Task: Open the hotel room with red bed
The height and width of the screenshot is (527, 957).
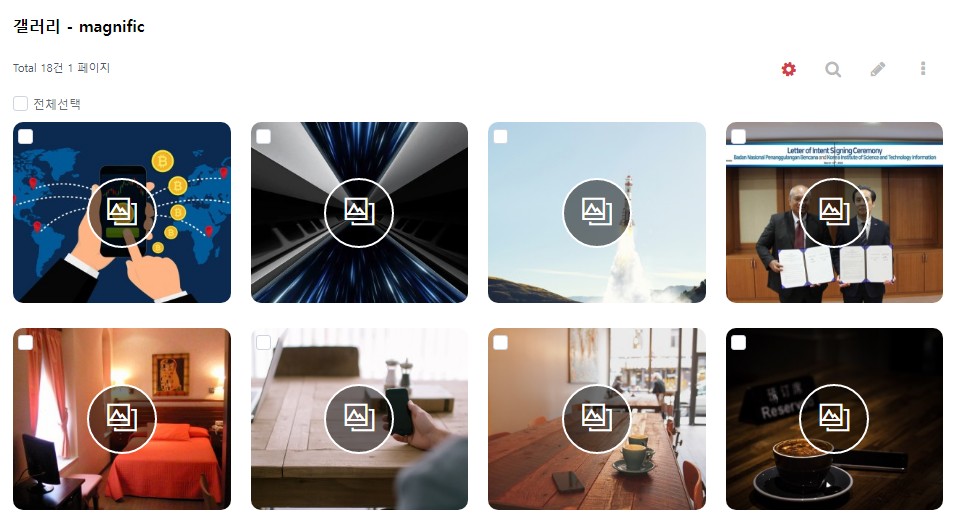Action: tap(122, 418)
